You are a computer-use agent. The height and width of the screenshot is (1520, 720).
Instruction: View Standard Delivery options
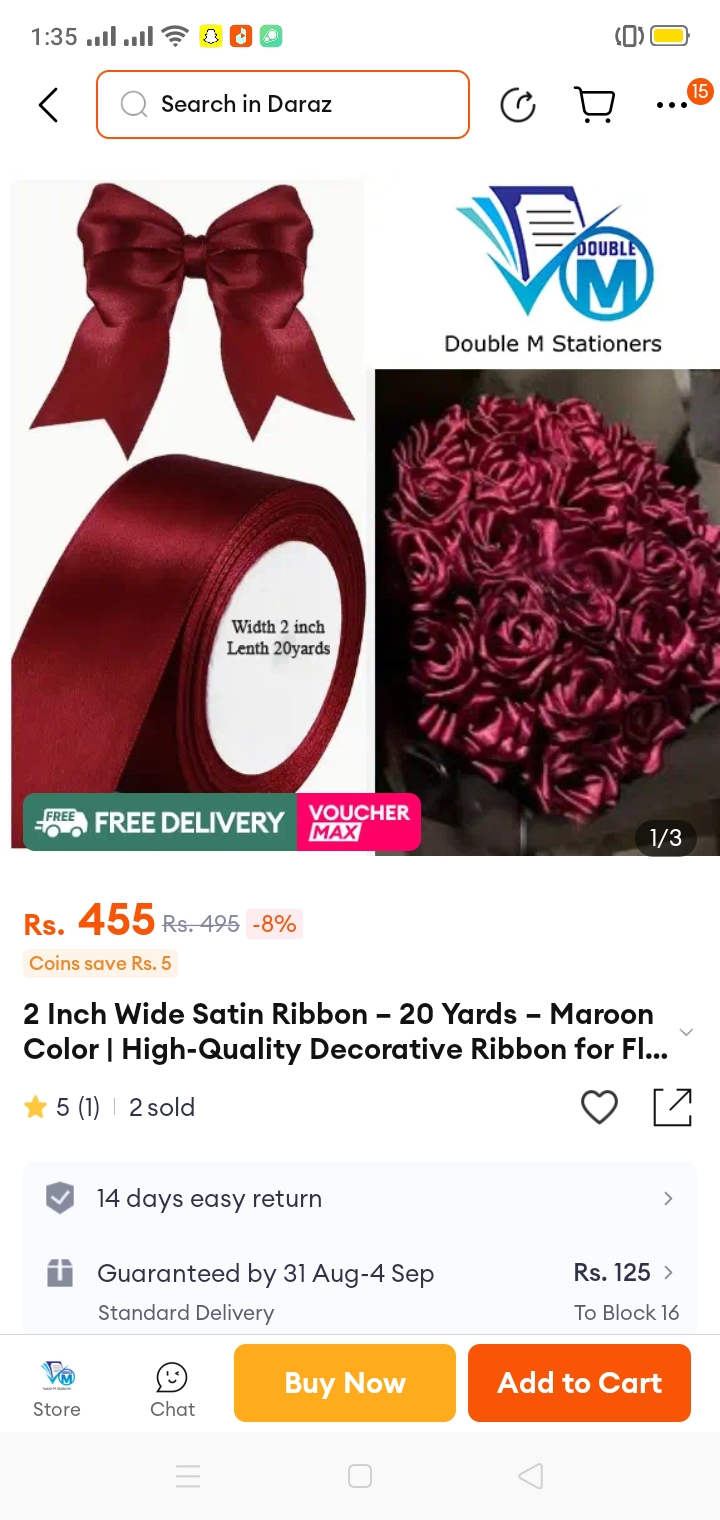(x=360, y=1290)
